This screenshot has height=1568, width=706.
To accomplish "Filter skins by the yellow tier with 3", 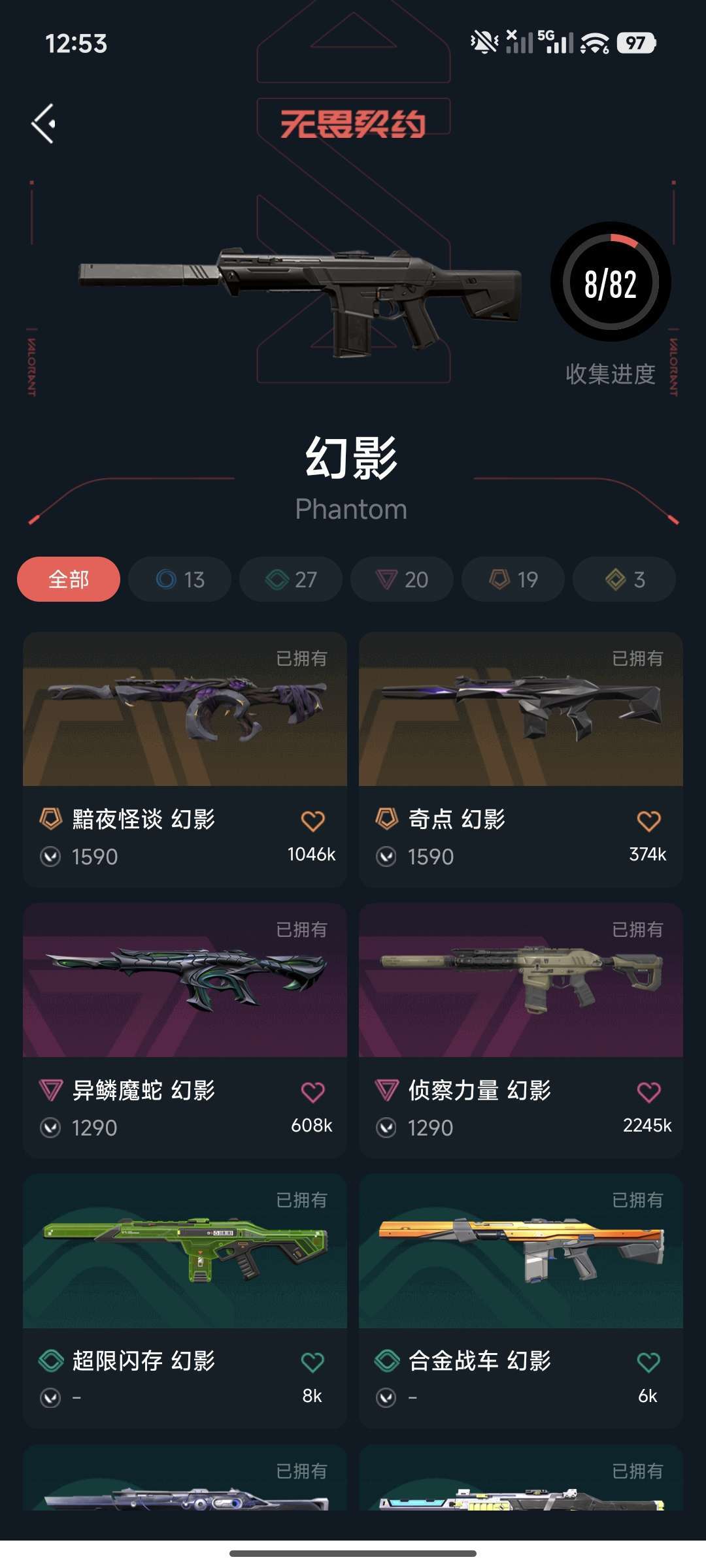I will (x=624, y=580).
